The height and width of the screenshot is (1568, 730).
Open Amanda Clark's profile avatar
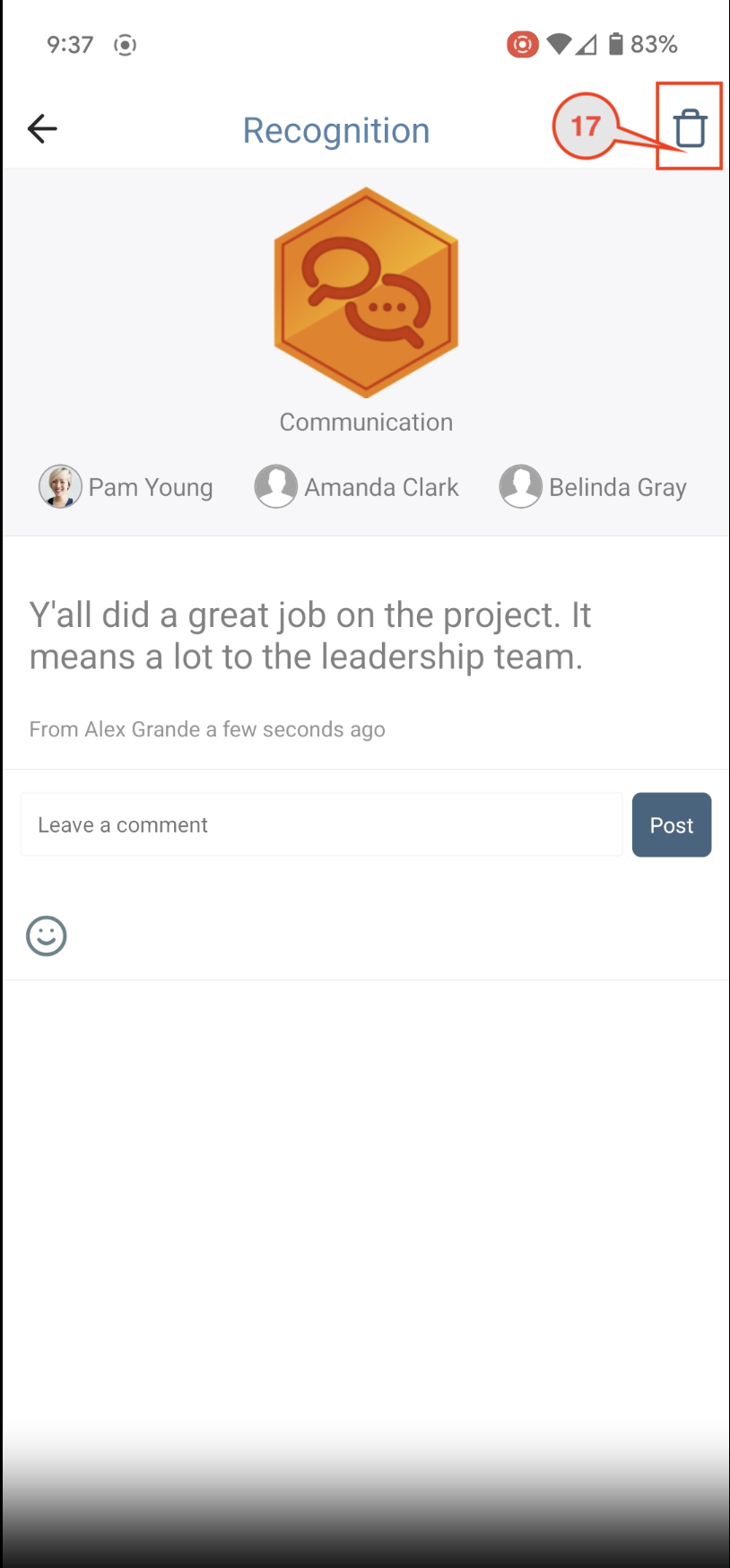pos(275,485)
